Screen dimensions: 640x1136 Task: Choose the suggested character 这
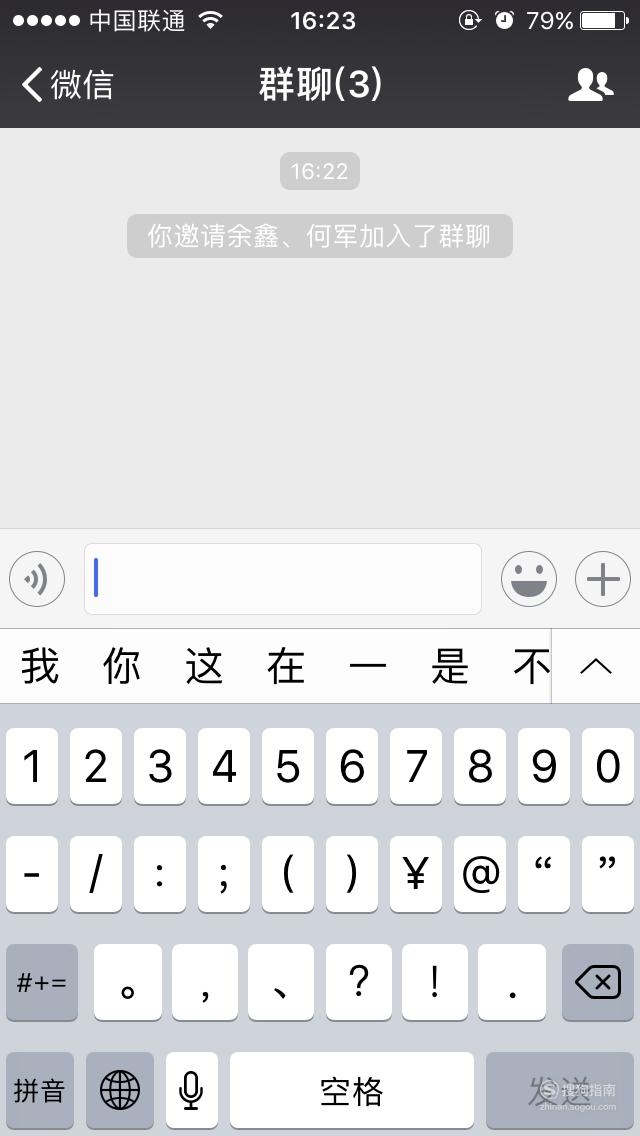coord(204,667)
